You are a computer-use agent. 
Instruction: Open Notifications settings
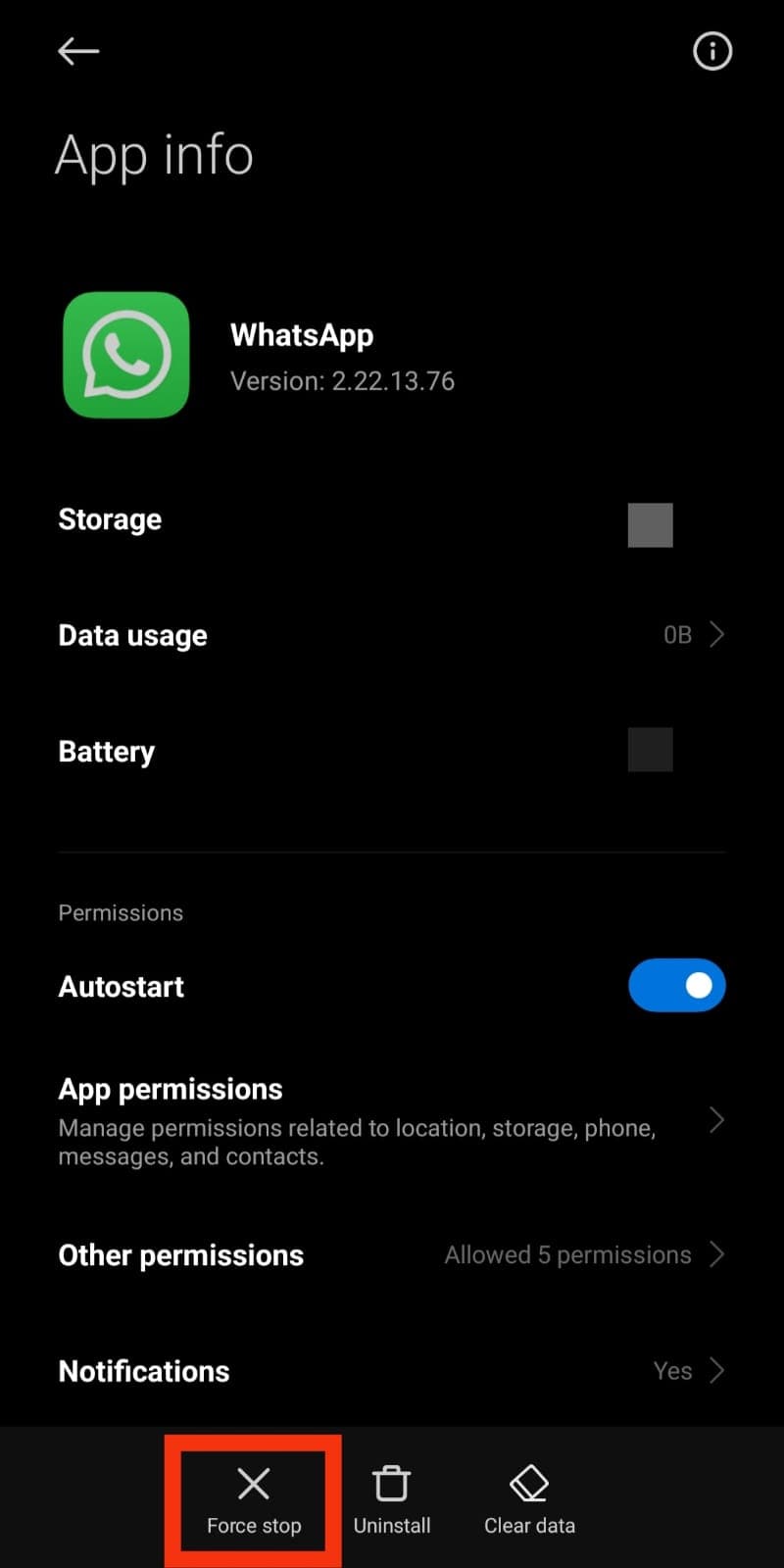[x=392, y=1371]
